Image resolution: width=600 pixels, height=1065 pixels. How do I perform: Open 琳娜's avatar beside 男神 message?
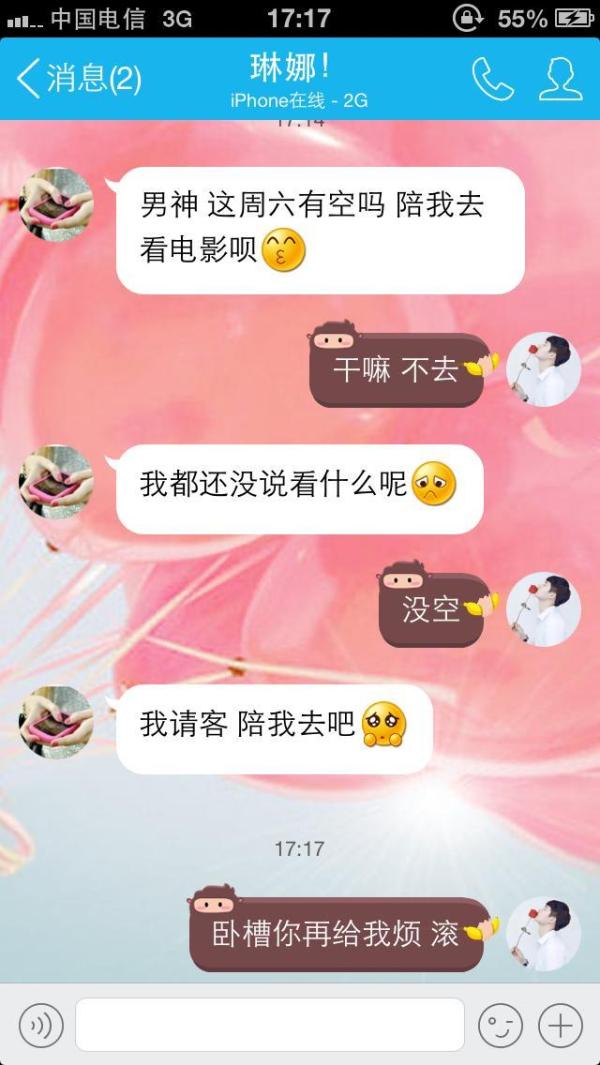click(x=57, y=204)
